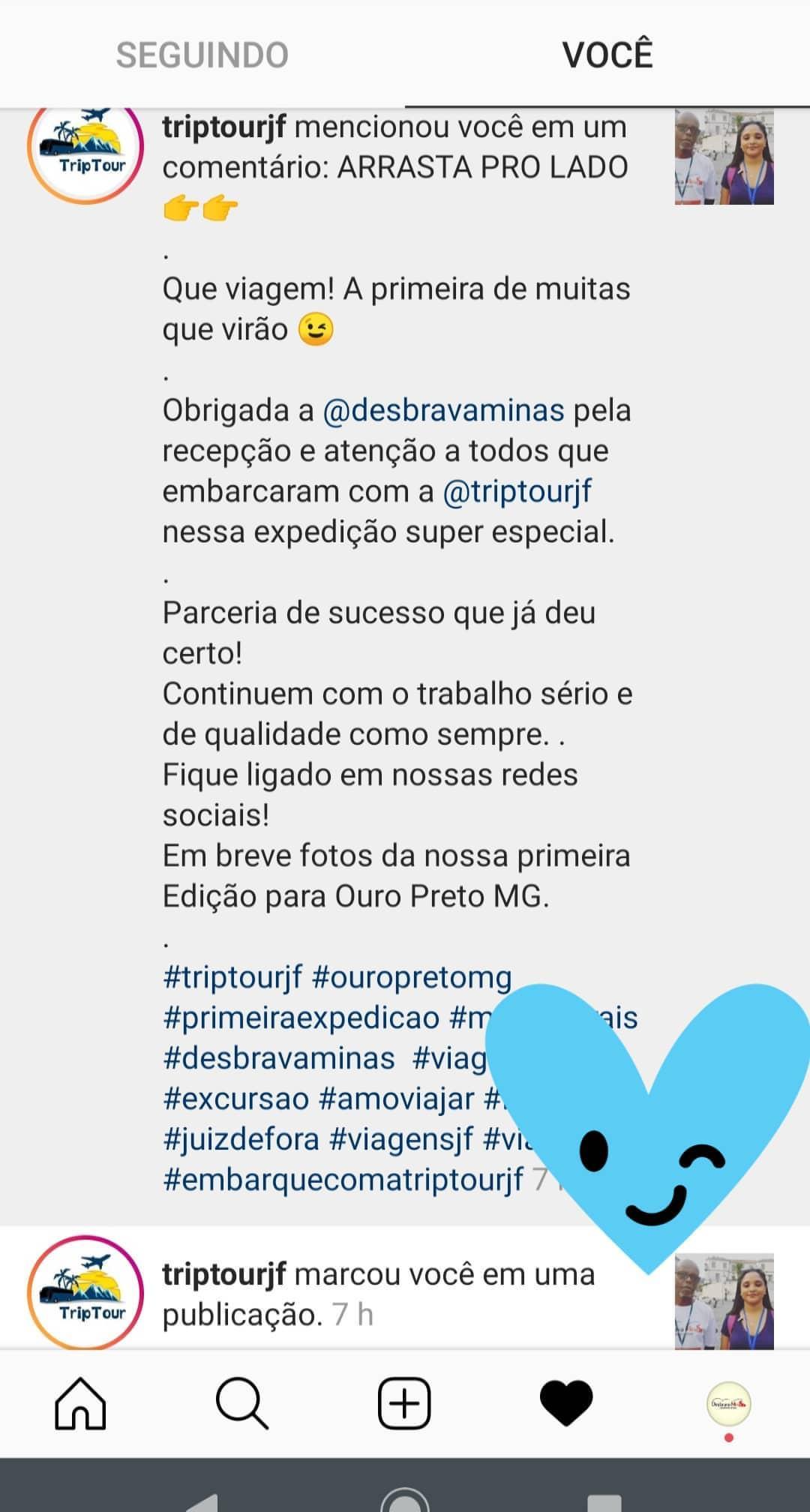Screen dimensions: 810x1512
Task: Open triptourjf avatar in the comment mention notification
Action: click(85, 154)
